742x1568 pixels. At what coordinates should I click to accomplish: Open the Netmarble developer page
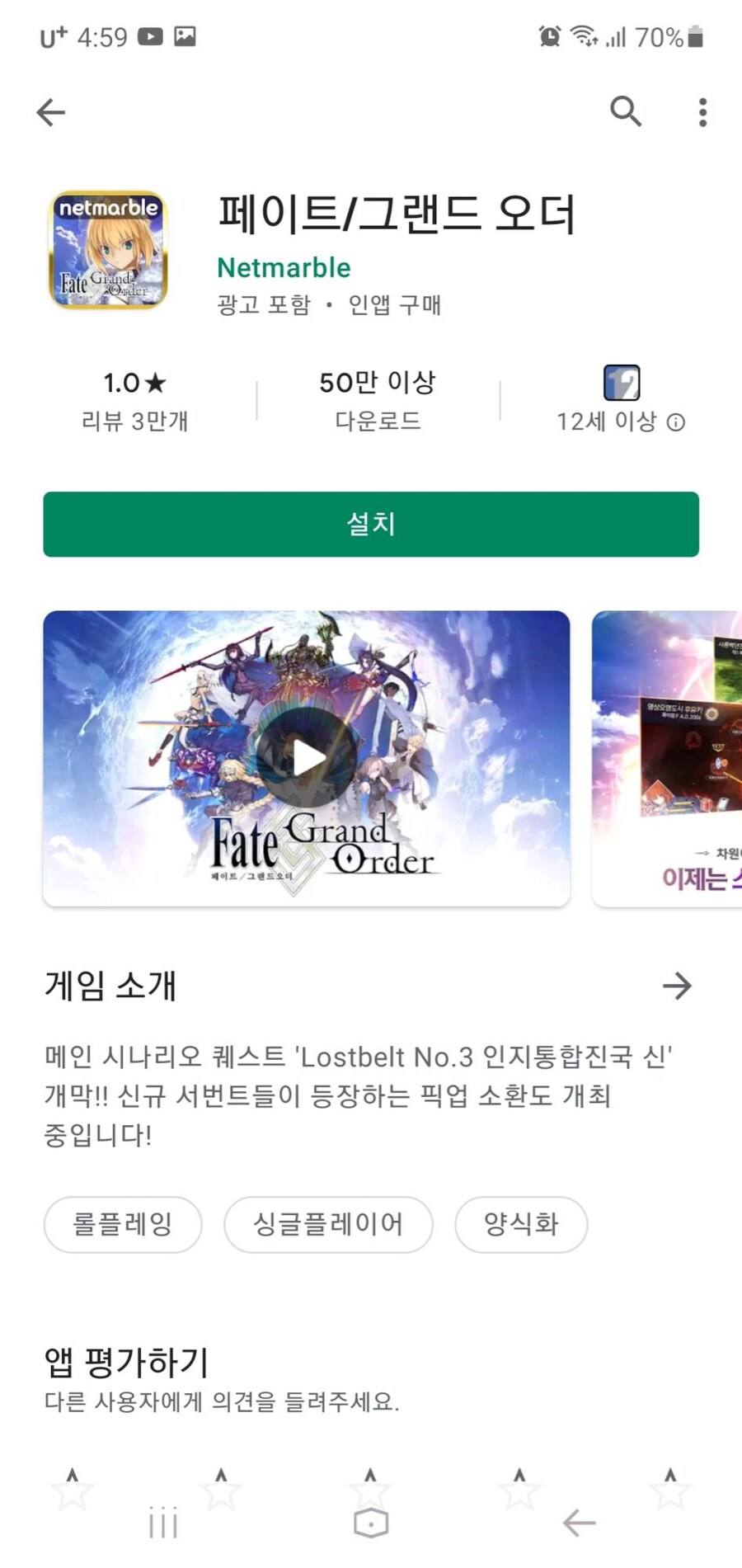284,267
